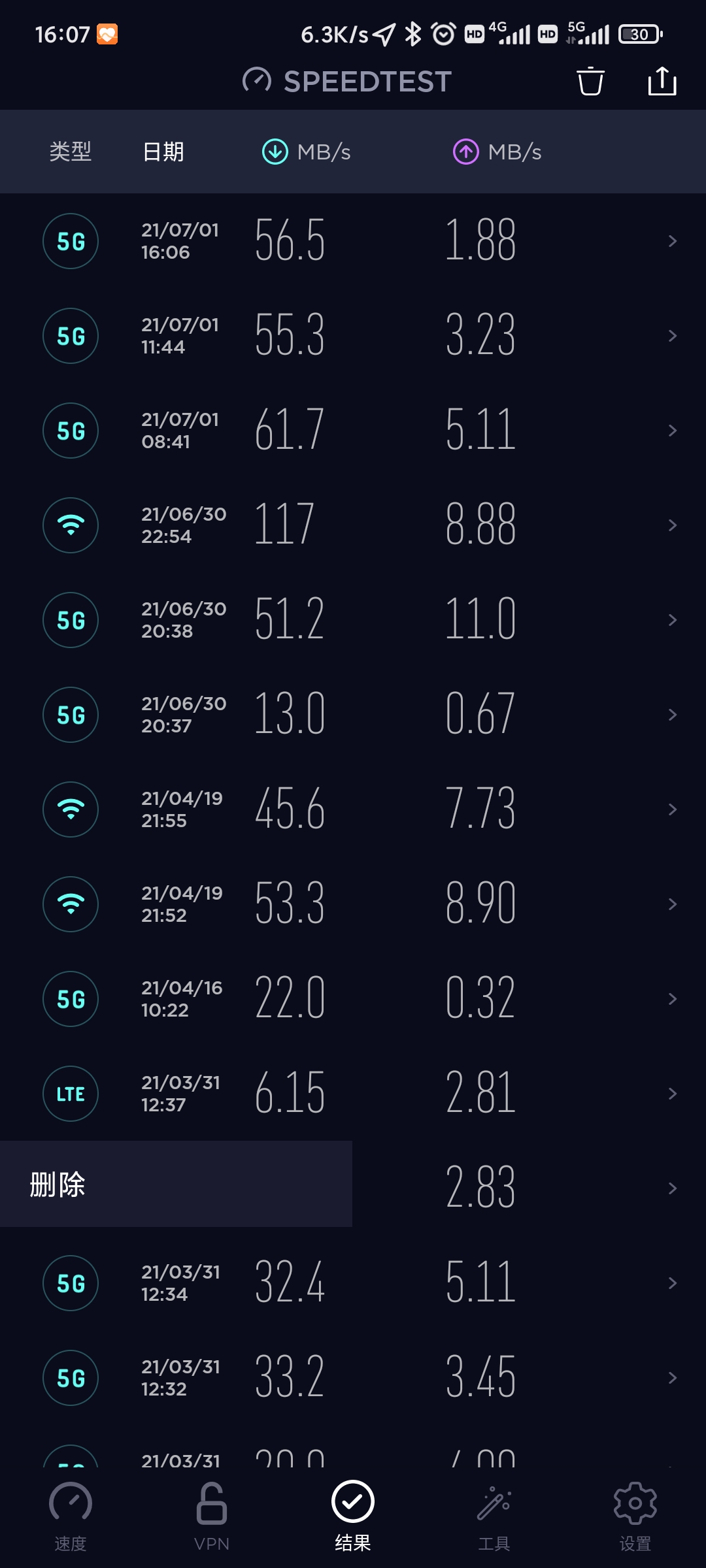Sort results by 日期
The image size is (706, 1568).
coord(163,152)
